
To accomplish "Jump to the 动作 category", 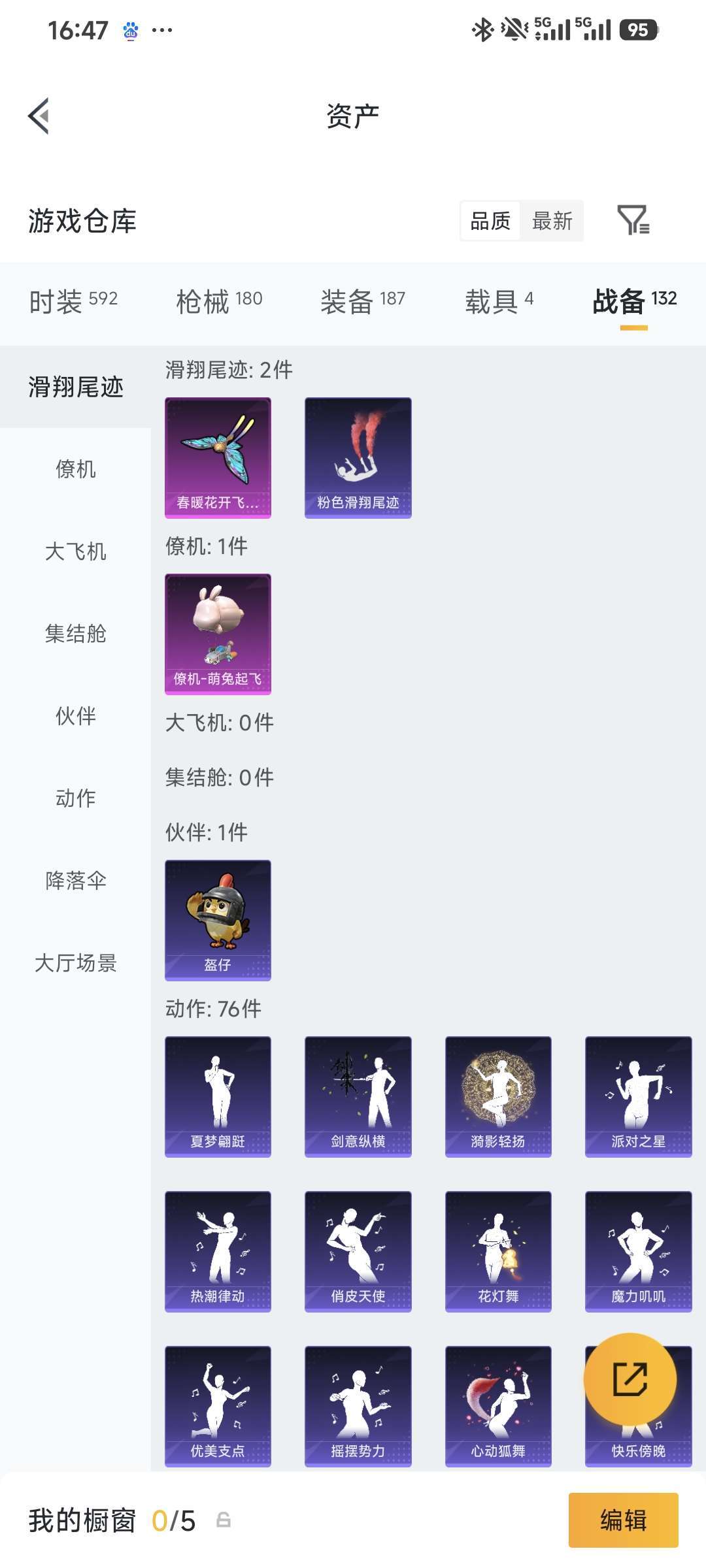I will tap(75, 798).
